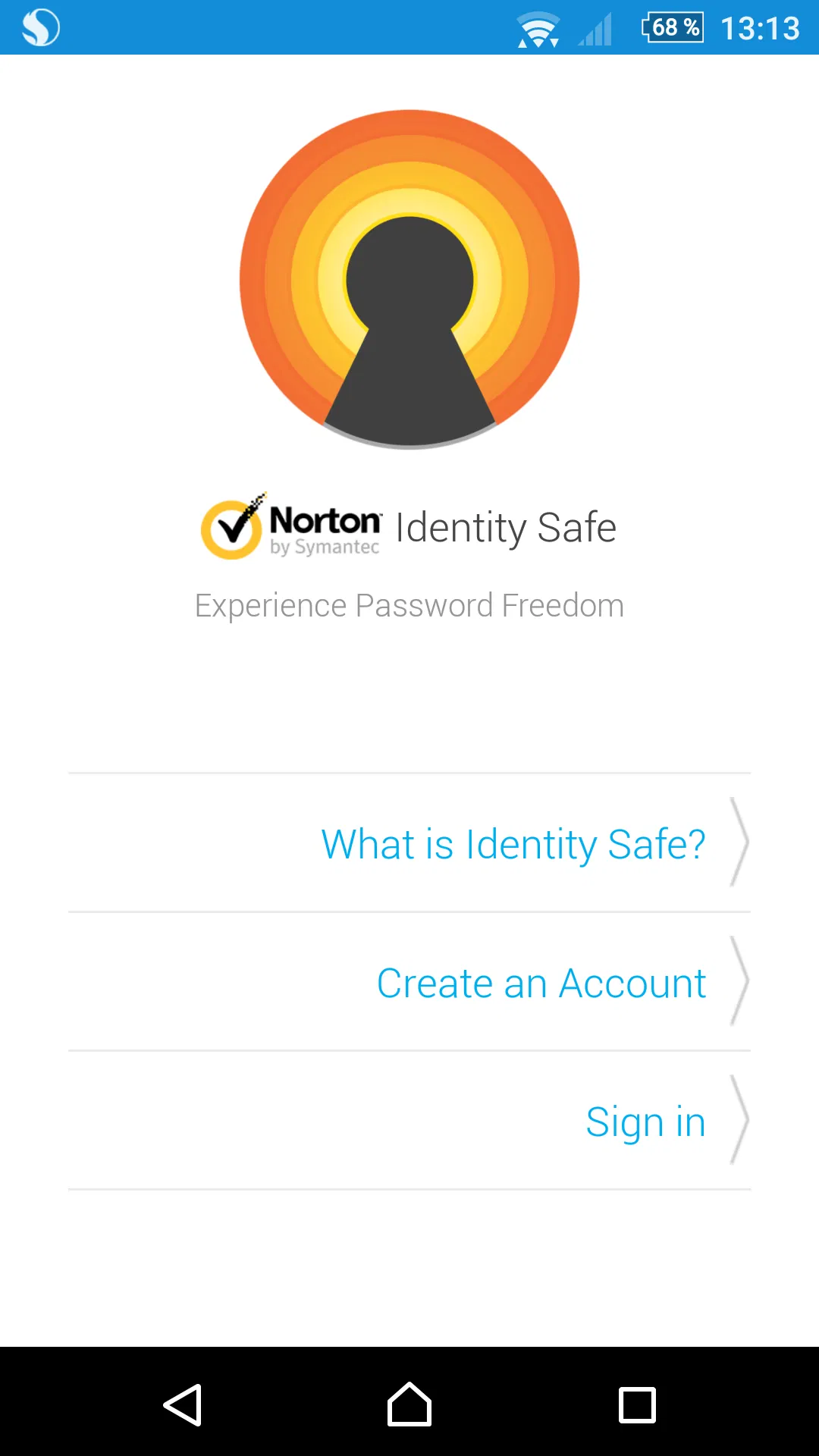
Task: Go to the home screen
Action: click(409, 1404)
